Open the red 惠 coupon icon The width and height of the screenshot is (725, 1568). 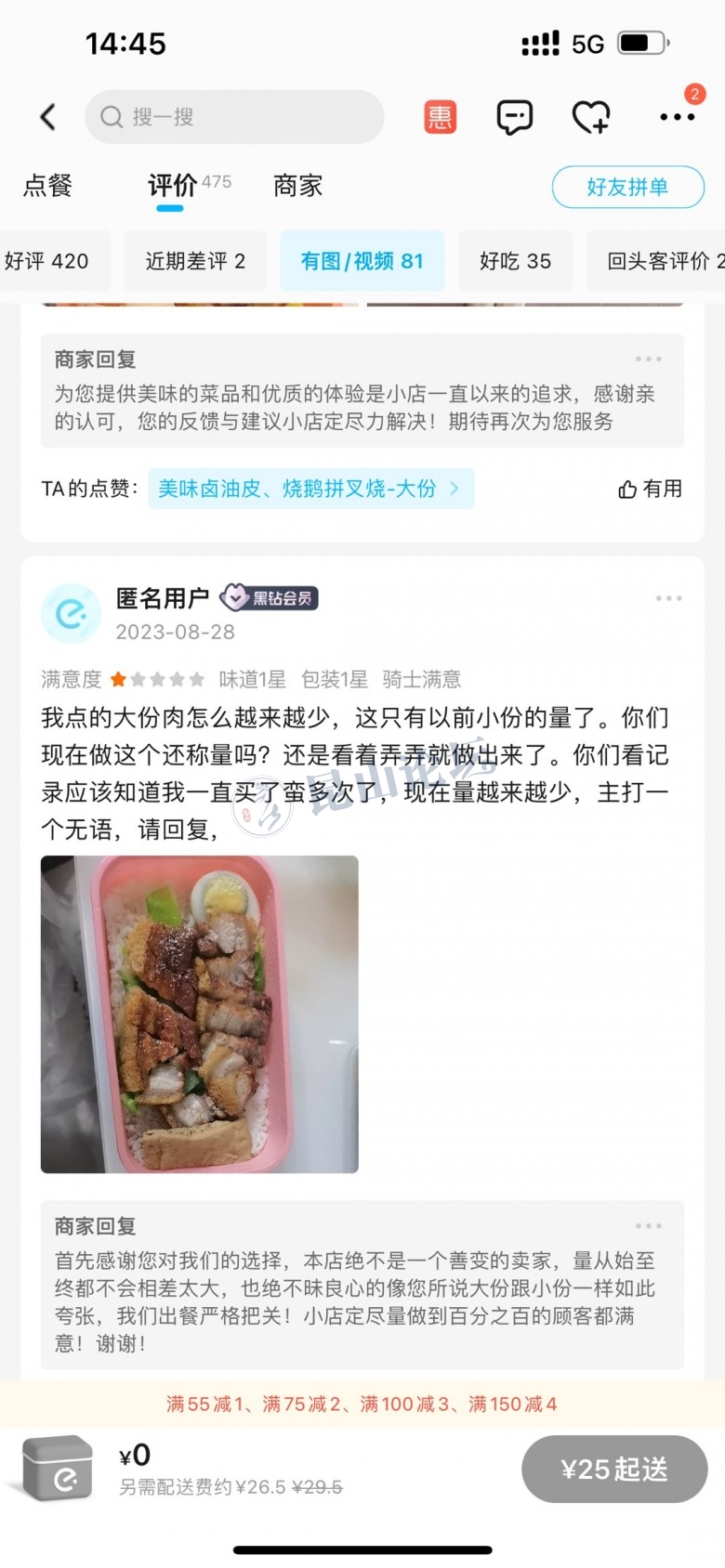point(441,117)
